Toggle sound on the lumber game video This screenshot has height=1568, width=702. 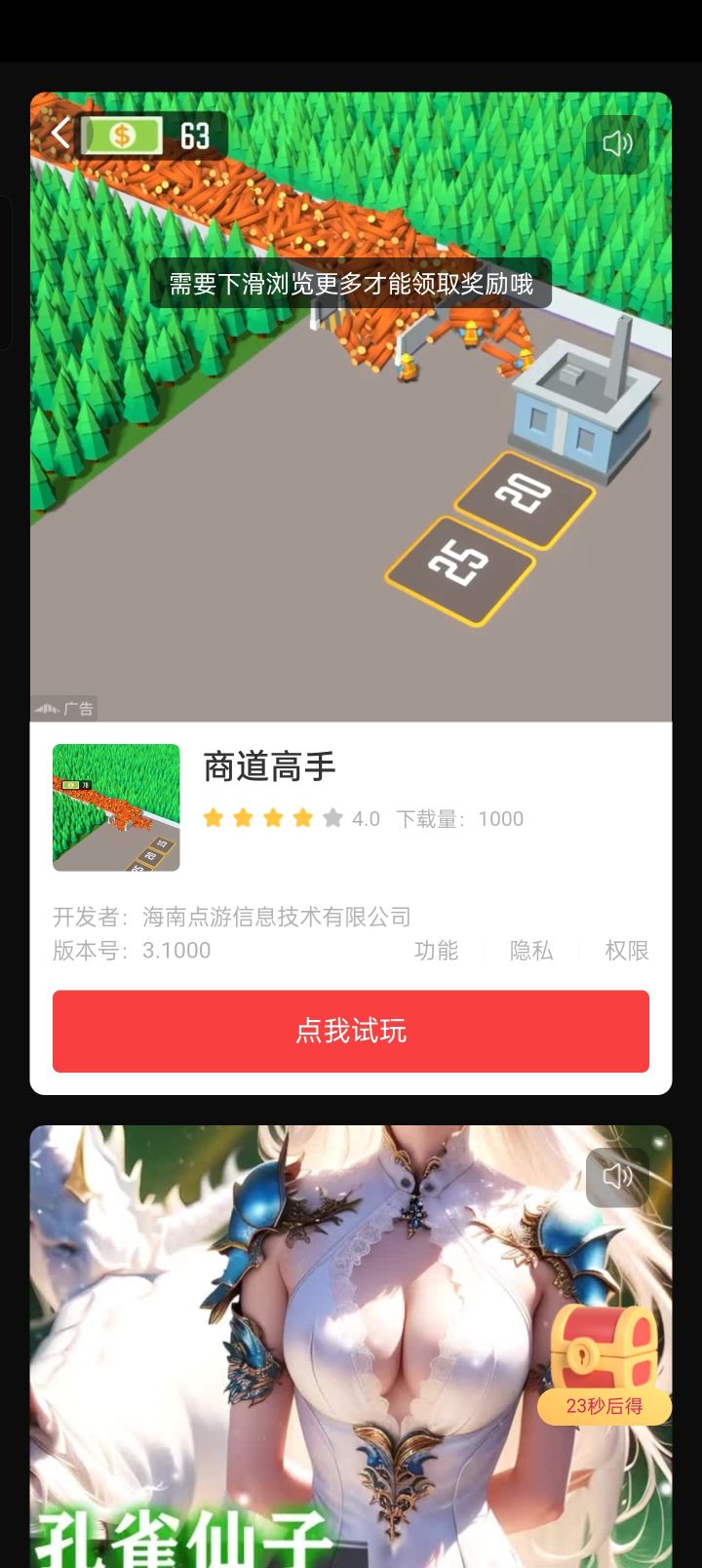tap(615, 144)
